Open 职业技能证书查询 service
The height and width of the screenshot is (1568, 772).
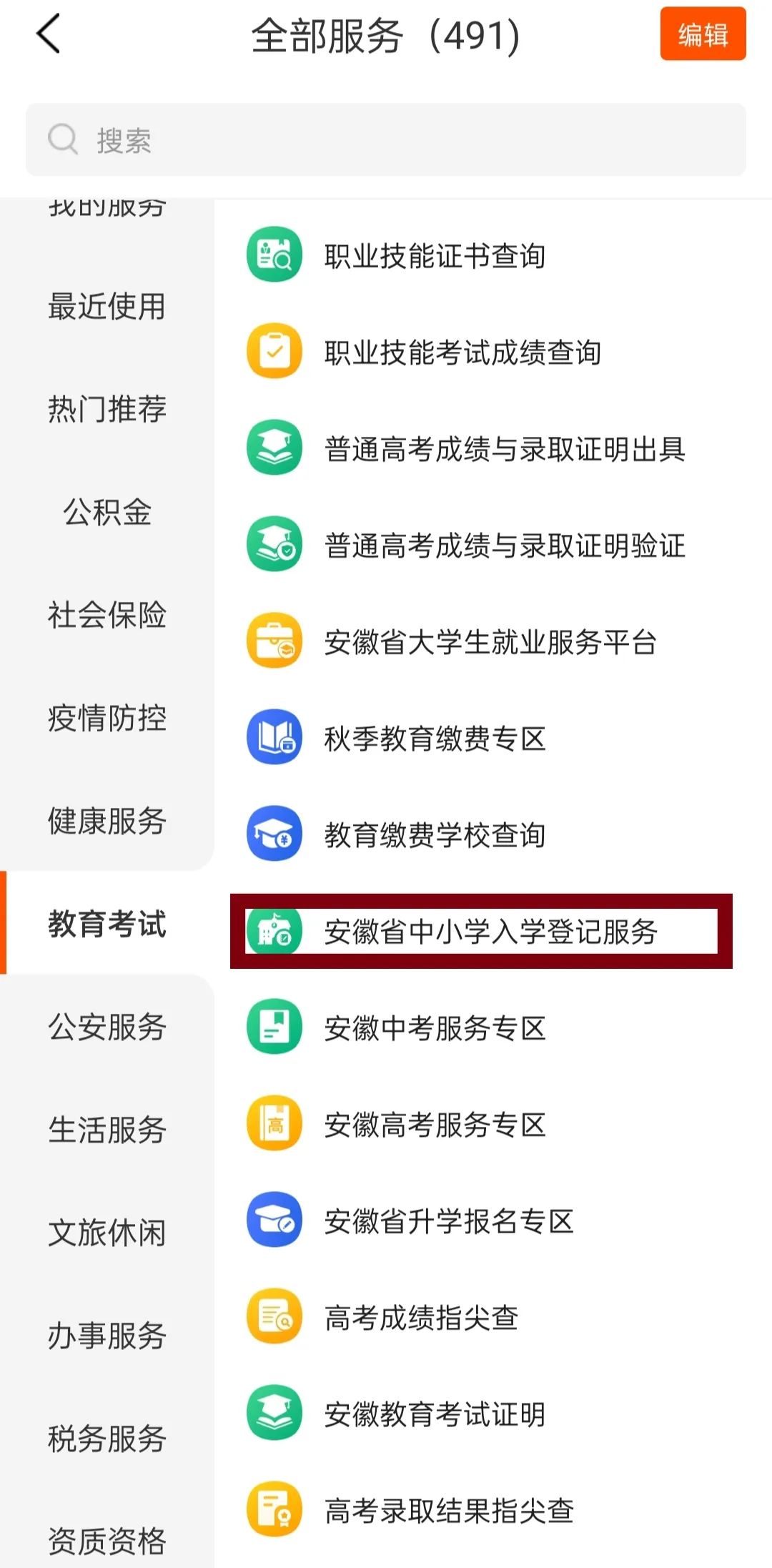tap(434, 256)
